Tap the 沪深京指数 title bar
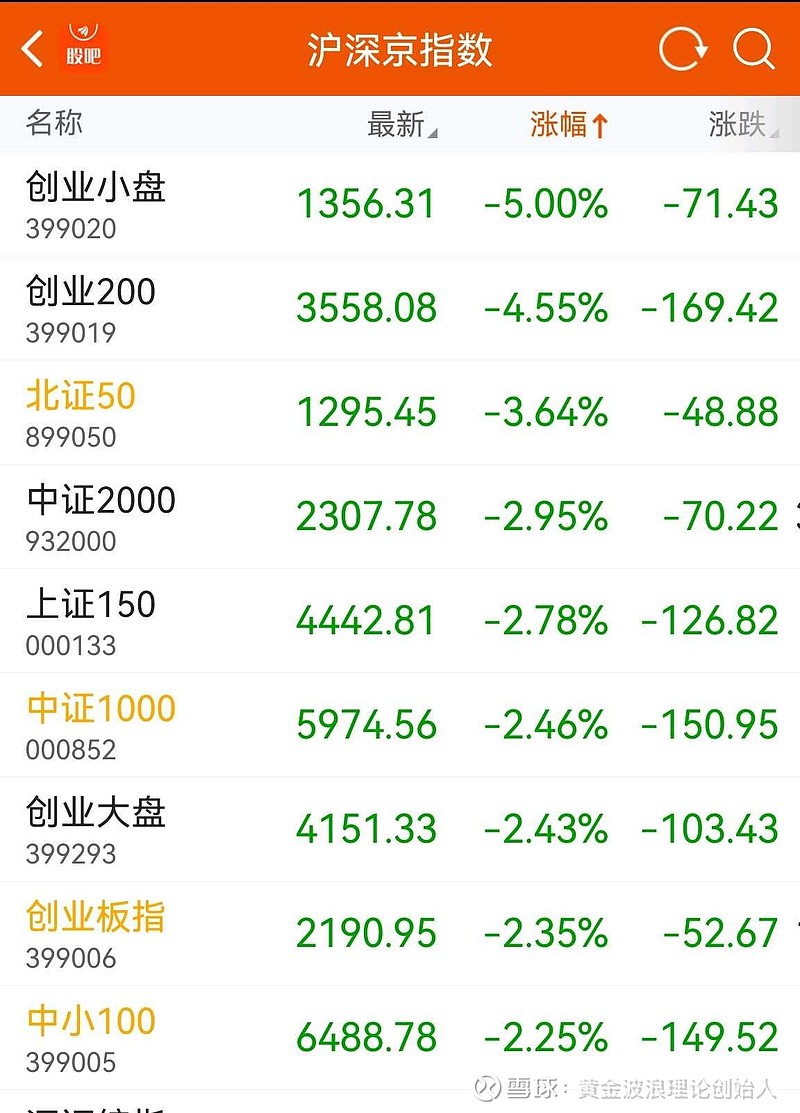The image size is (800, 1113). (400, 48)
